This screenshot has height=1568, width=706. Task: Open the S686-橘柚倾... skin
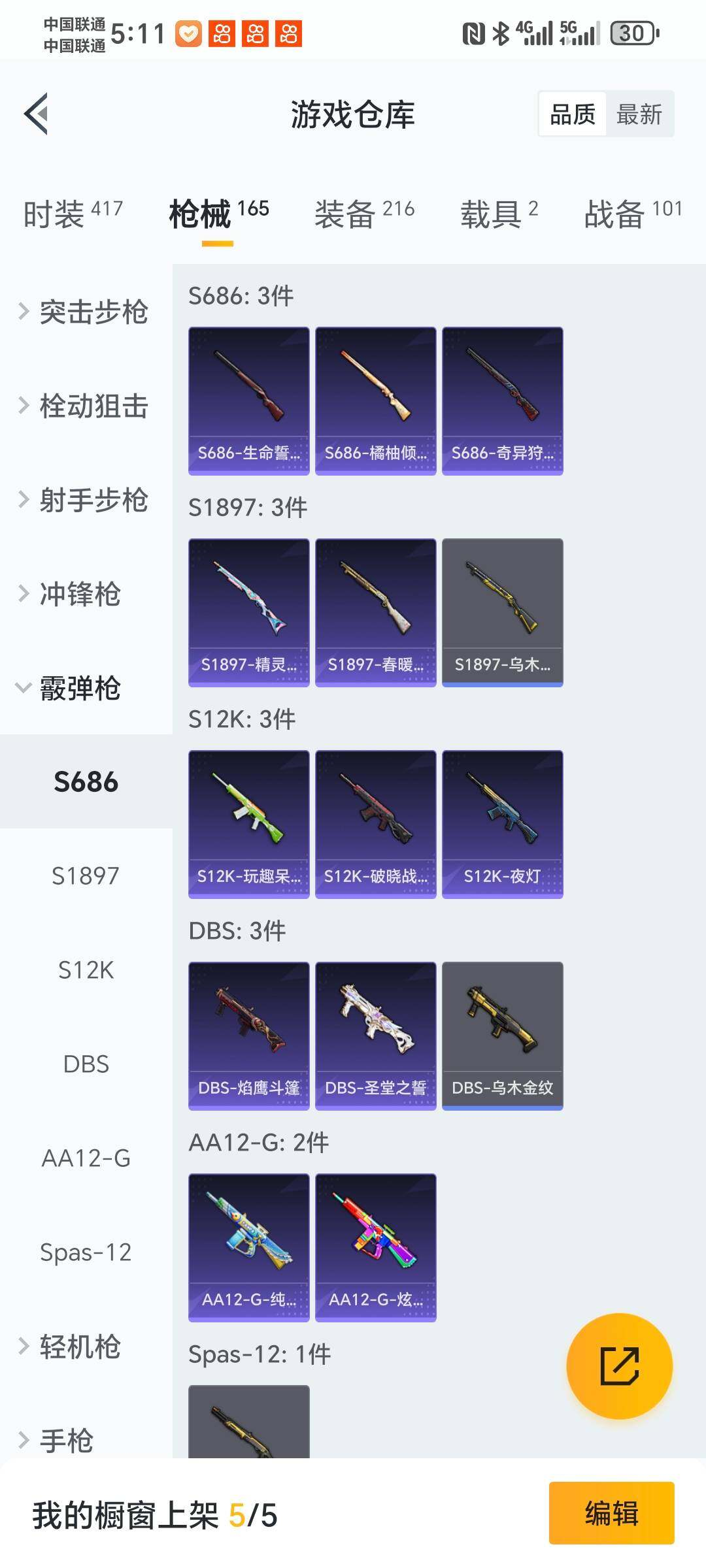375,400
